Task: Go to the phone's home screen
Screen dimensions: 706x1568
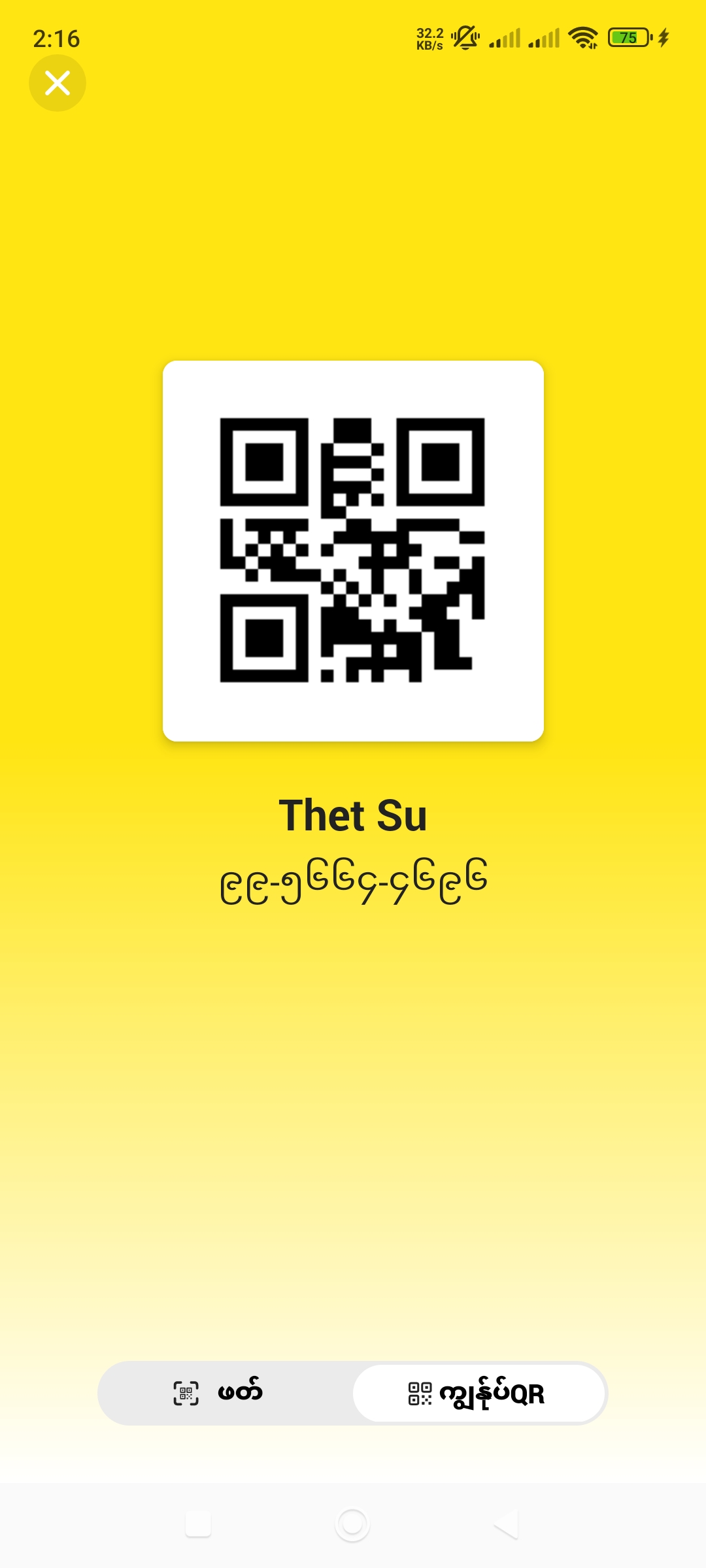Action: coord(352,1524)
